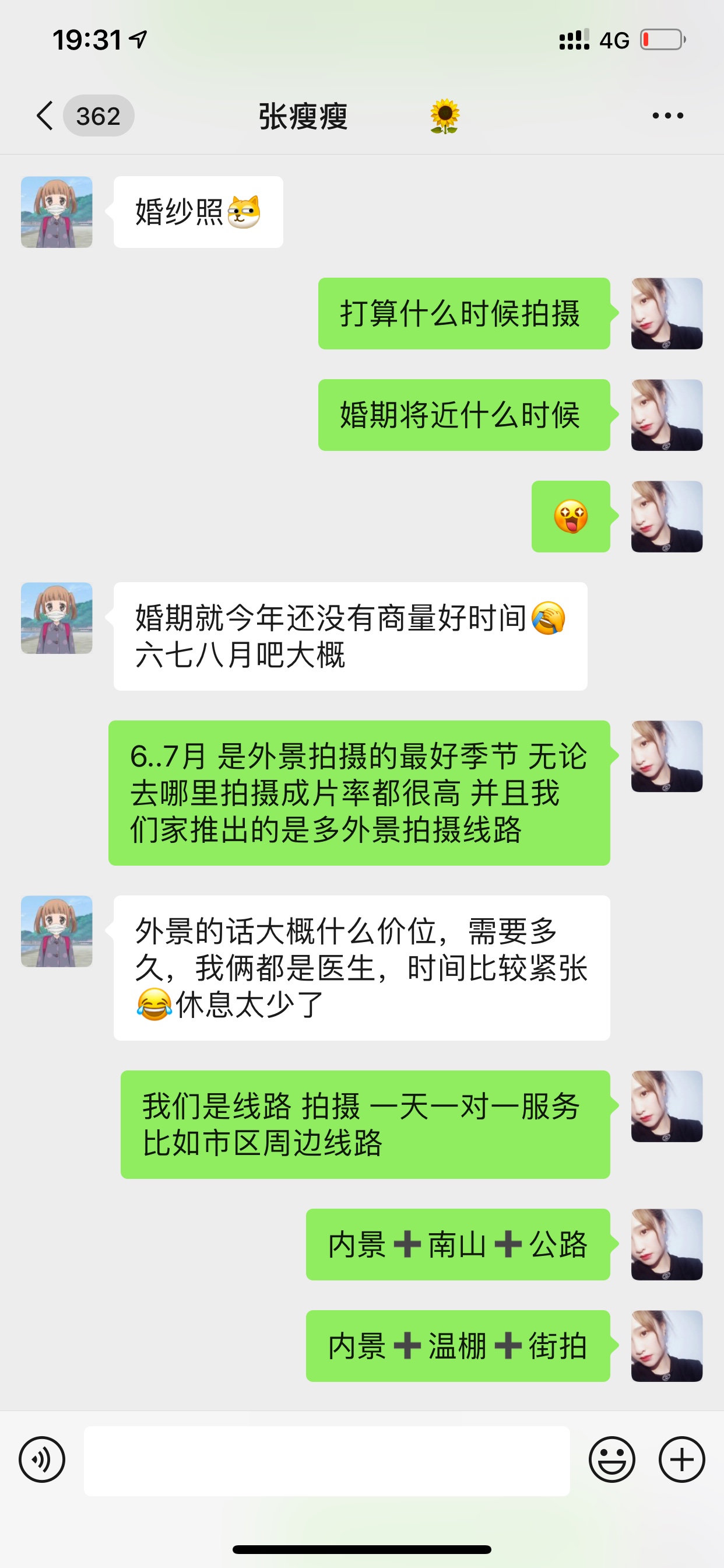This screenshot has height=1568, width=724.
Task: Open the plus attachments menu
Action: [x=681, y=1459]
